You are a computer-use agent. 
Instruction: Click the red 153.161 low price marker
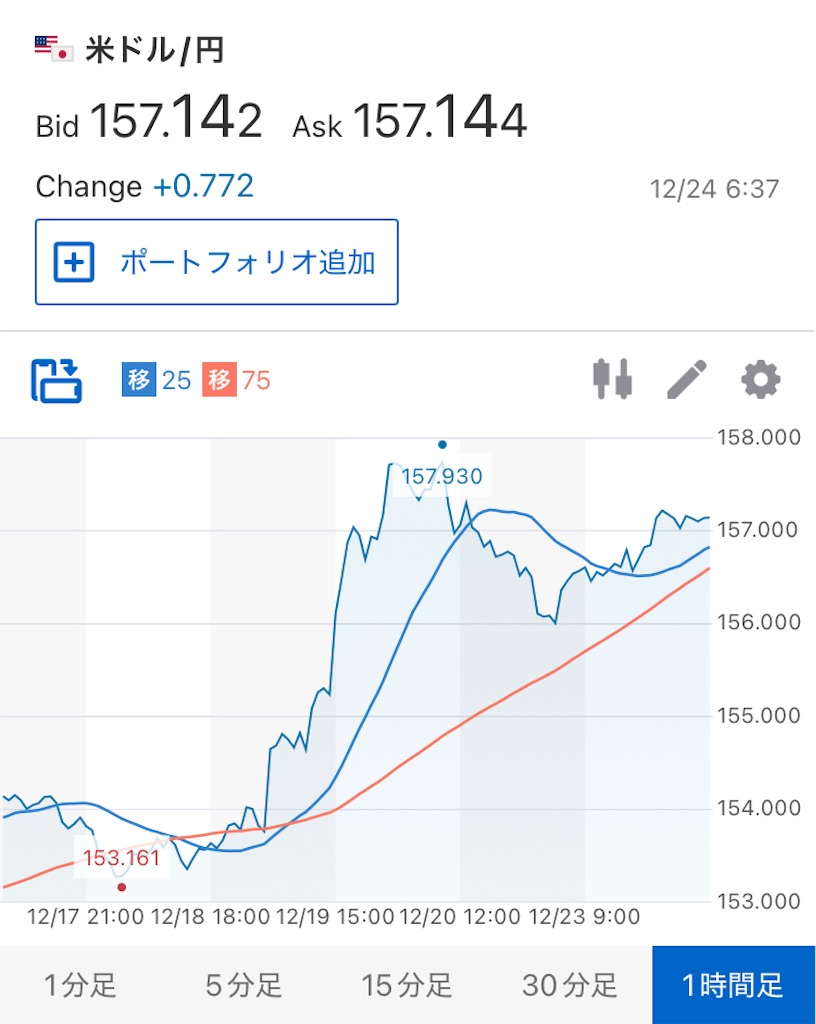click(x=122, y=857)
